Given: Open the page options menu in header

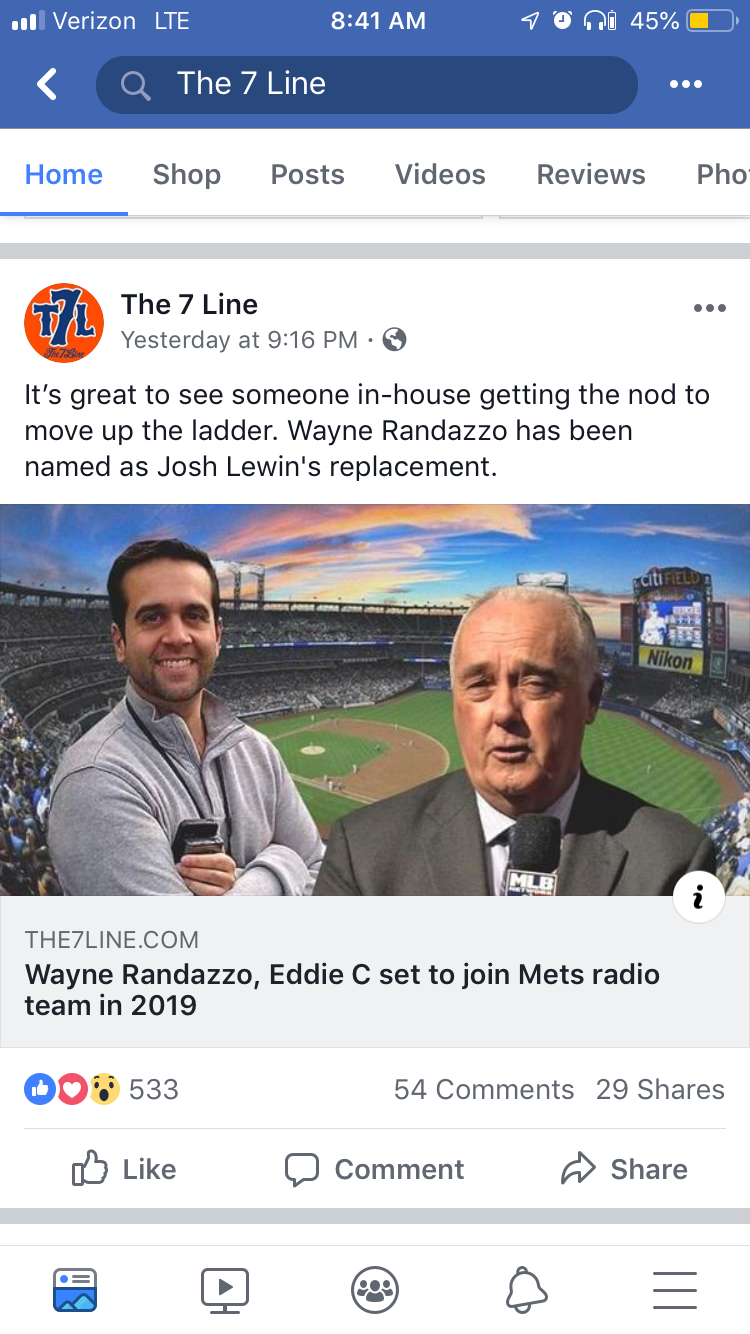Looking at the screenshot, I should pyautogui.click(x=686, y=84).
